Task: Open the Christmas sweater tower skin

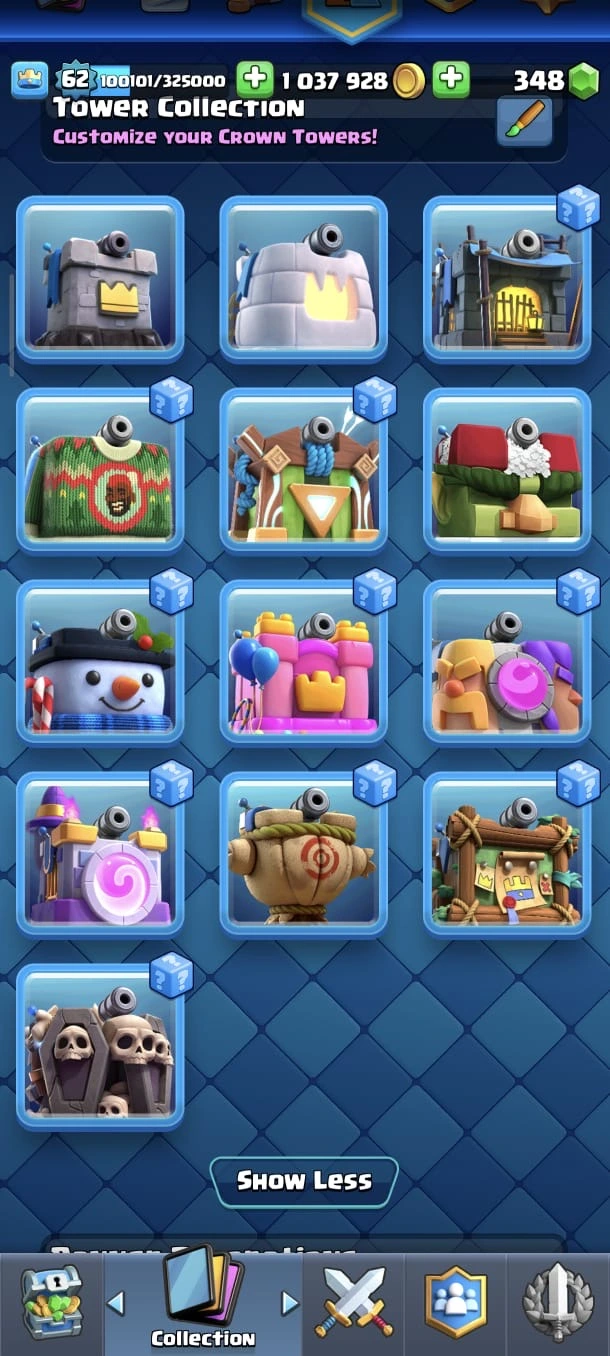Action: pyautogui.click(x=100, y=471)
